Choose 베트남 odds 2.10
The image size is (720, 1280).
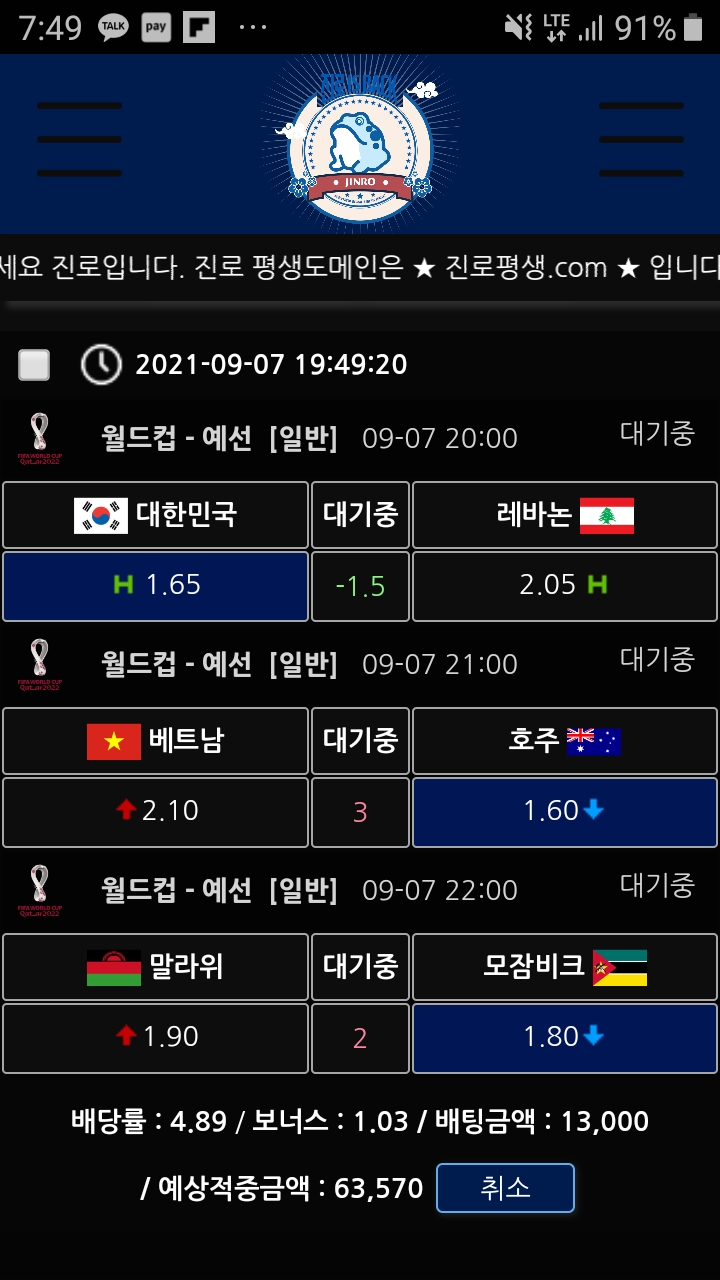[155, 811]
